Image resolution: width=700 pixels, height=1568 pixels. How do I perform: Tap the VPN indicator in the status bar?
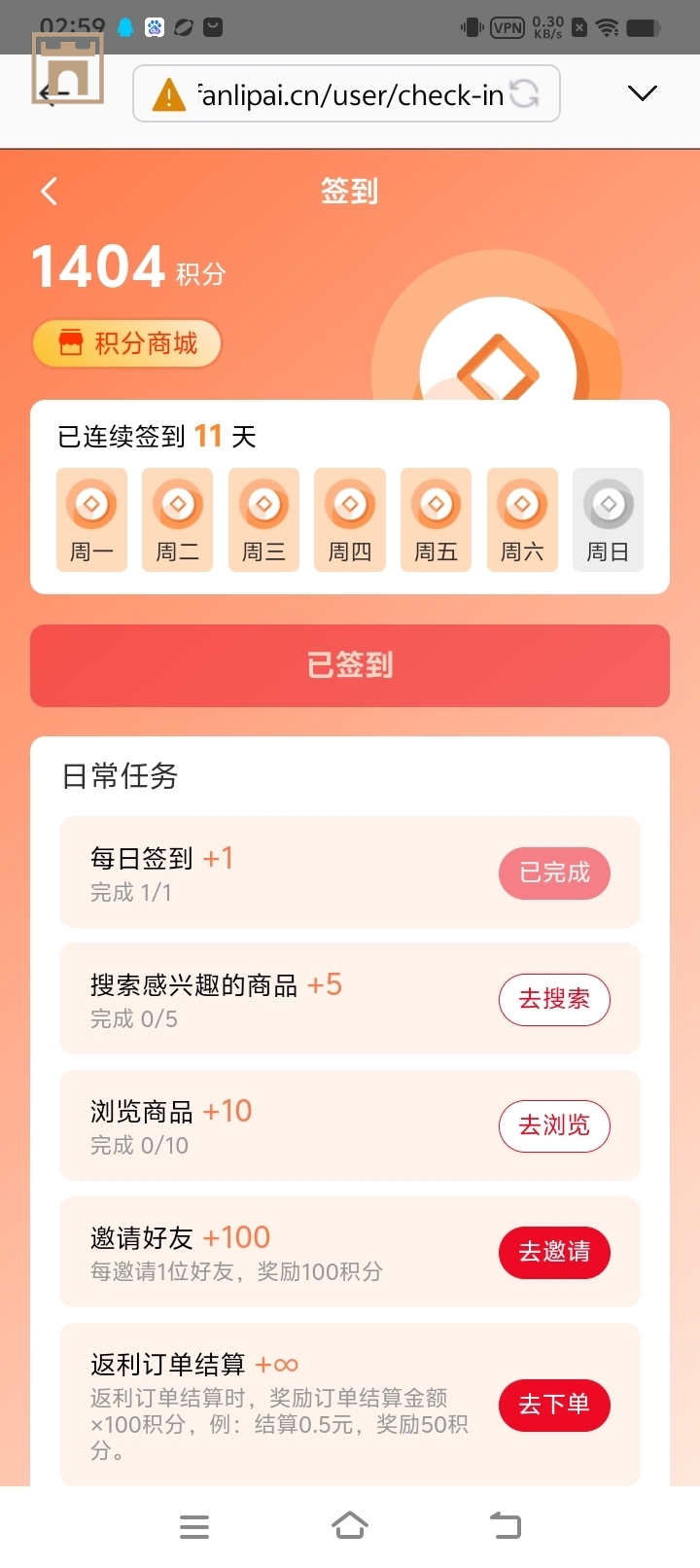[x=505, y=28]
